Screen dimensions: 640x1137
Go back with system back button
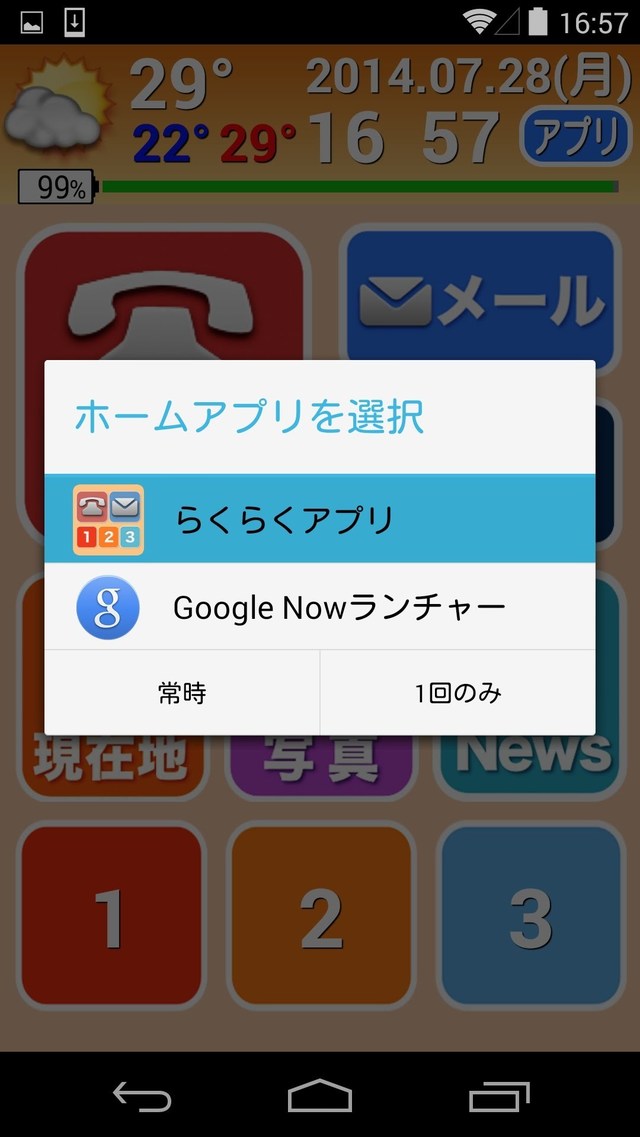141,1096
